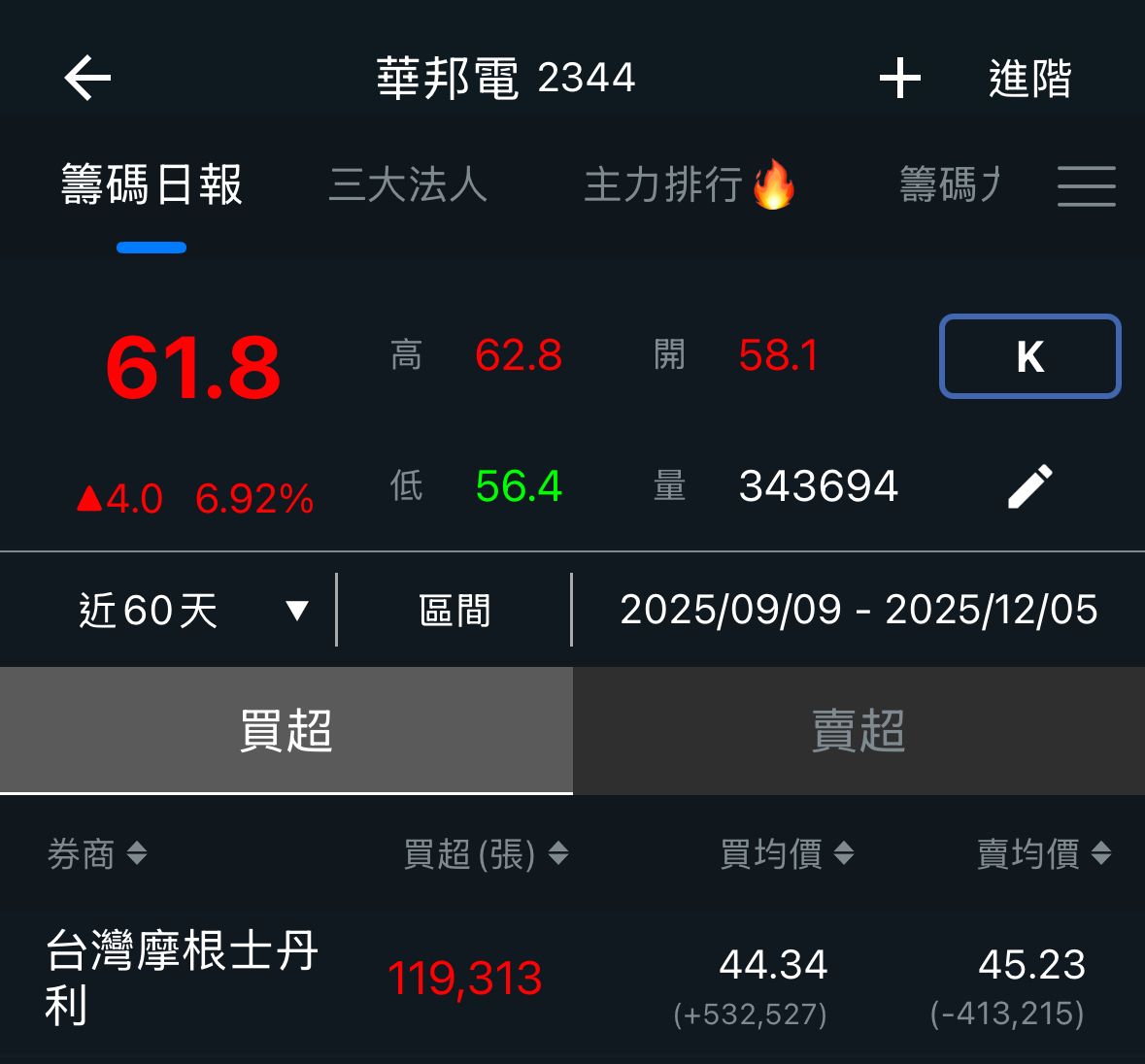Sort by 買均價 column
Viewport: 1145px width, 1064px height.
coord(787,854)
